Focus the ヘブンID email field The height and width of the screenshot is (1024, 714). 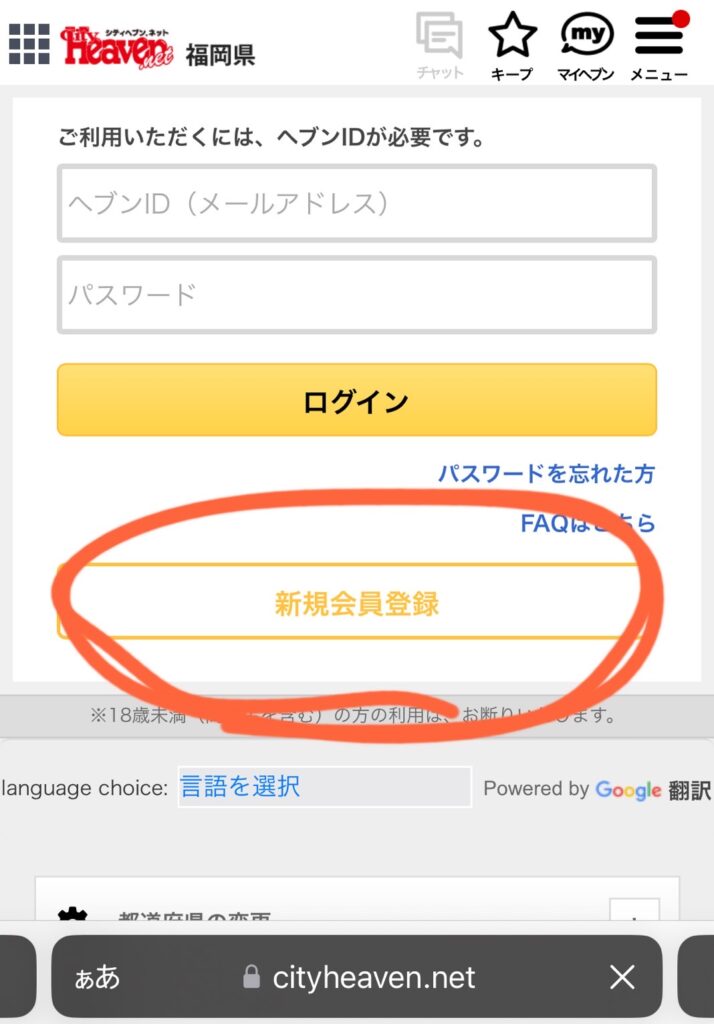tap(356, 204)
